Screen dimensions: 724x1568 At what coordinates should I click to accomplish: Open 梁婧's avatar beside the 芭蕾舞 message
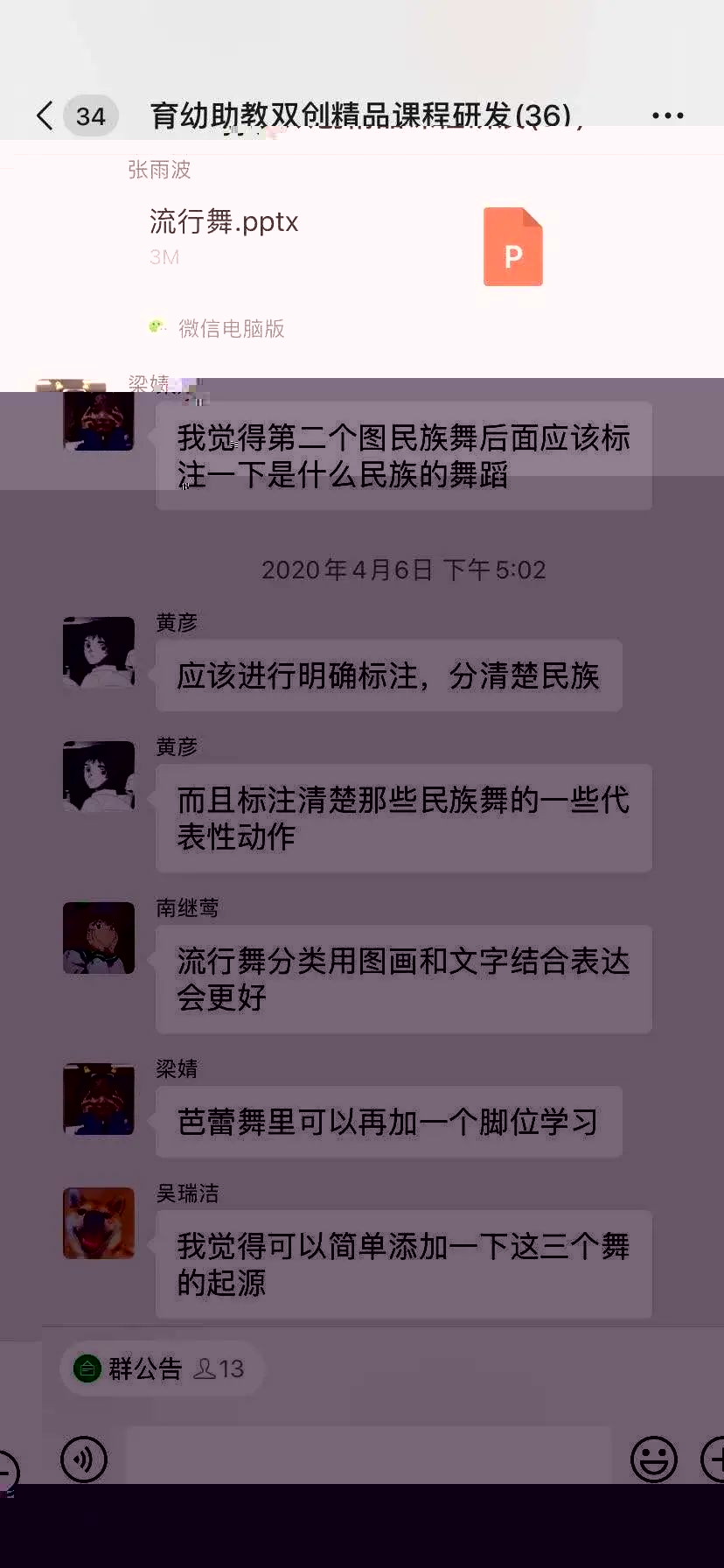click(x=99, y=1100)
